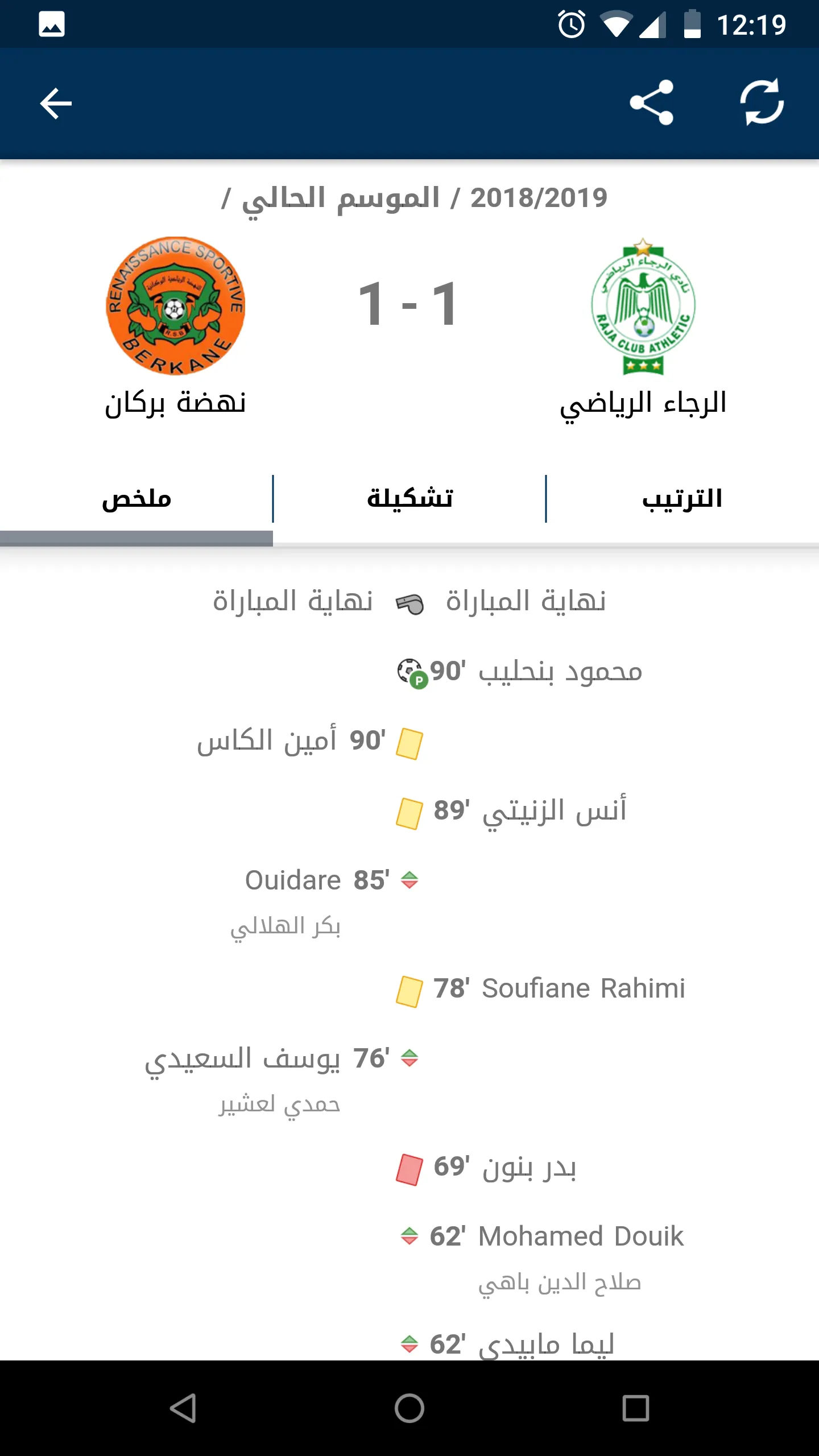Tap the substitution icon for Mohamed Douik
This screenshot has height=1456, width=819.
(x=408, y=1236)
